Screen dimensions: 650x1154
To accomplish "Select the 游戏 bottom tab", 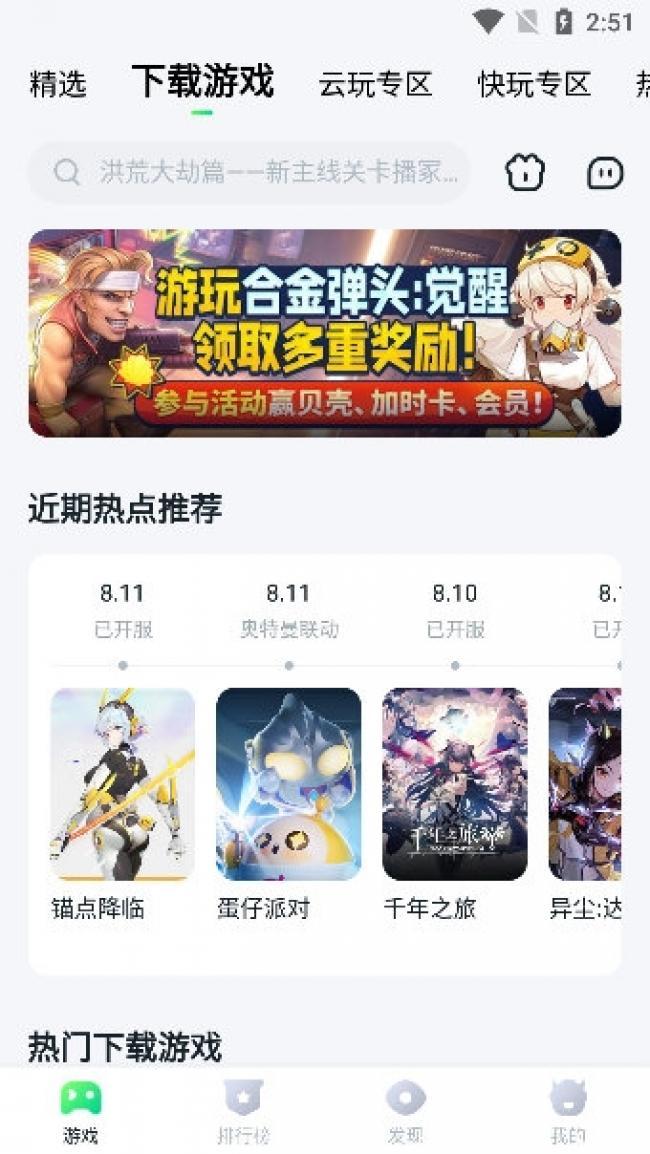I will [81, 1110].
